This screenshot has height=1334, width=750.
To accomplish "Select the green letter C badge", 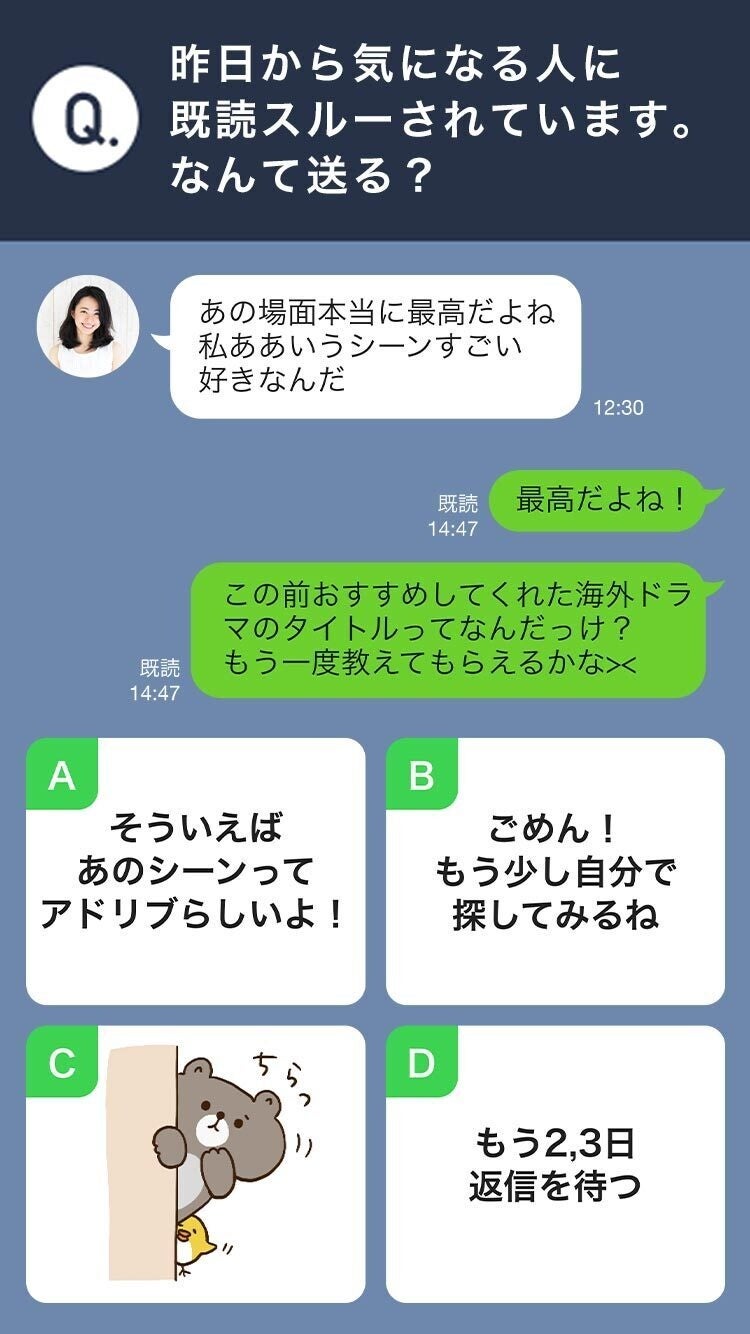I will pos(62,1065).
